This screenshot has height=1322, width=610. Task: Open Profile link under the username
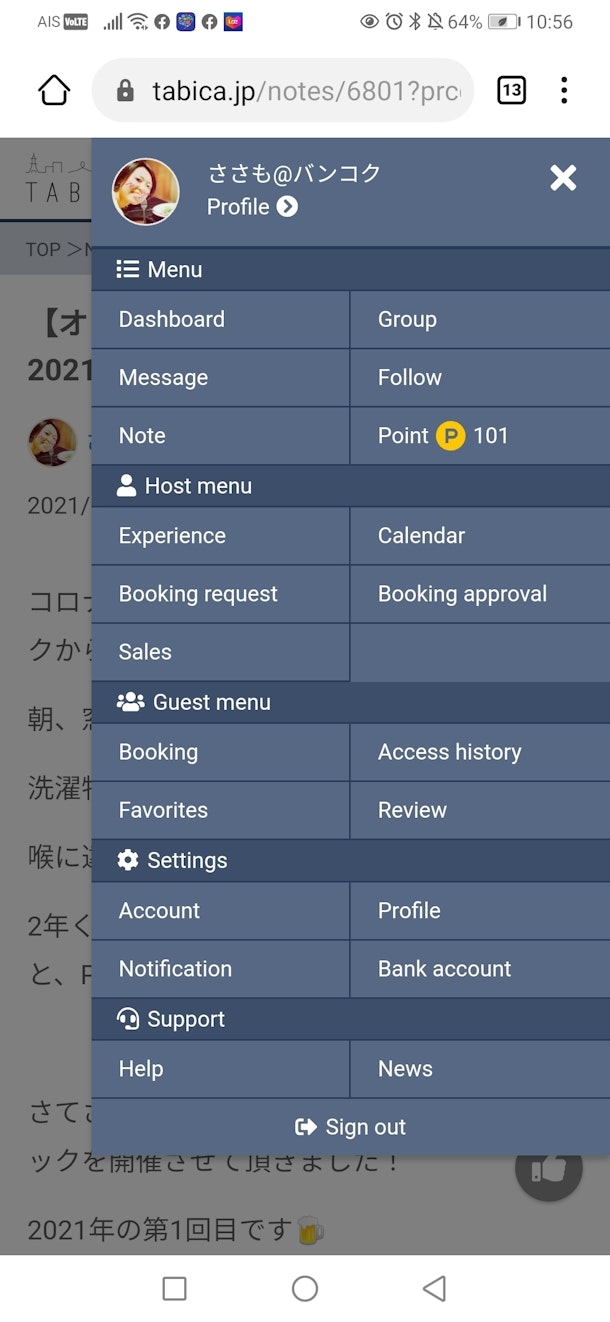252,207
